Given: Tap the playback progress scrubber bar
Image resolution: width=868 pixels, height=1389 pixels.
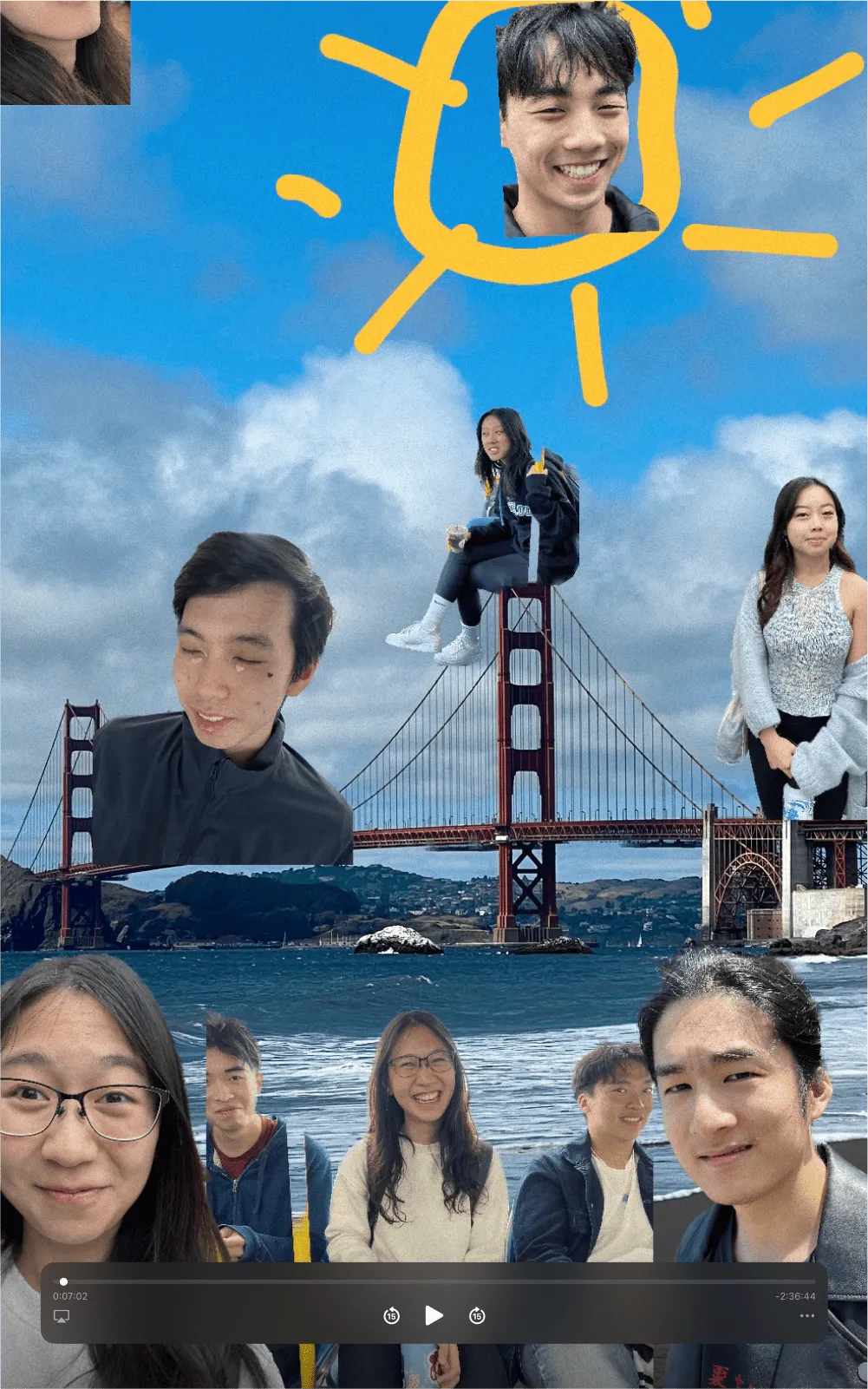Looking at the screenshot, I should click(x=434, y=1281).
